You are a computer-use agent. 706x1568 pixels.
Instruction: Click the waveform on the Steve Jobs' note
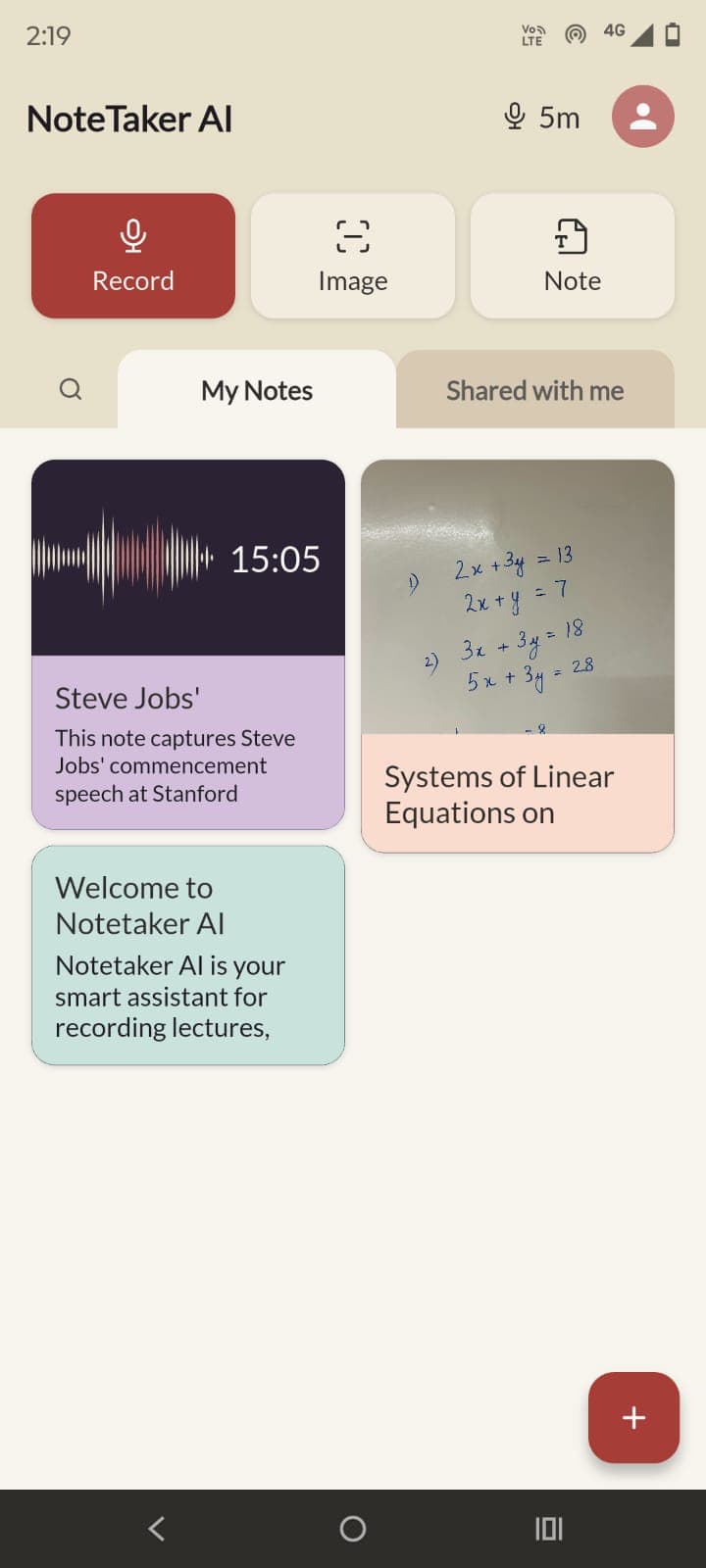tap(123, 559)
